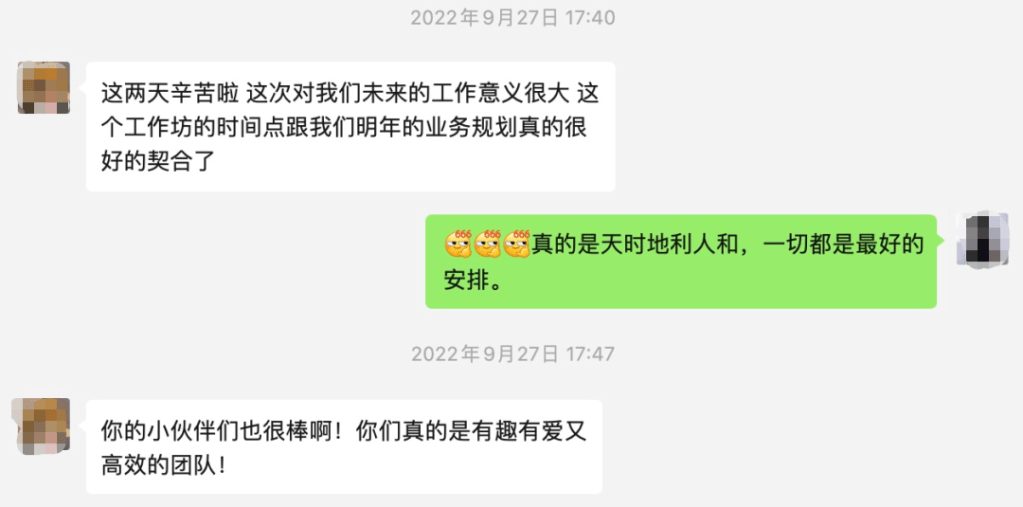The width and height of the screenshot is (1023, 507).
Task: Open sender's avatar beside the "这两天辛苦啦" message
Action: 44,88
